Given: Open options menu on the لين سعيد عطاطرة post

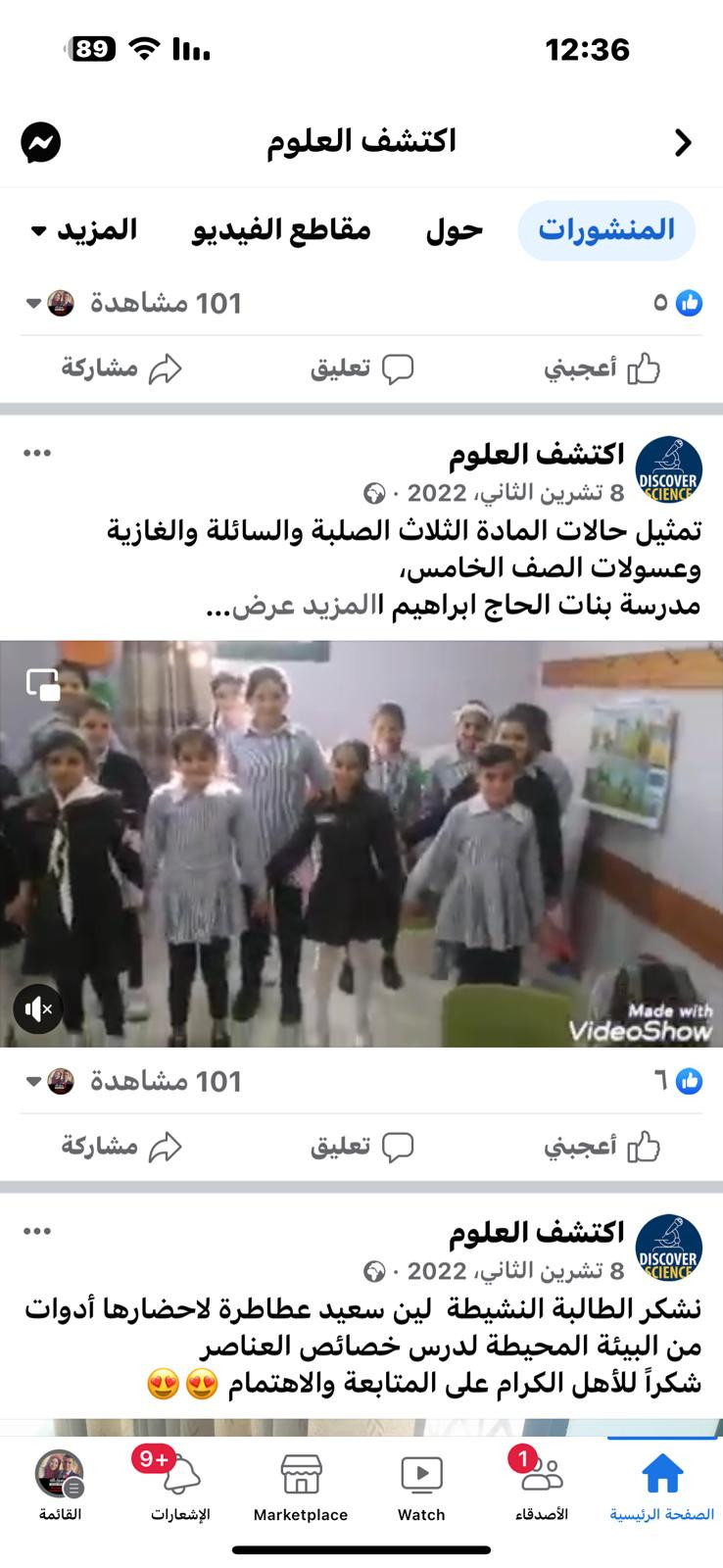Looking at the screenshot, I should pyautogui.click(x=37, y=1231).
